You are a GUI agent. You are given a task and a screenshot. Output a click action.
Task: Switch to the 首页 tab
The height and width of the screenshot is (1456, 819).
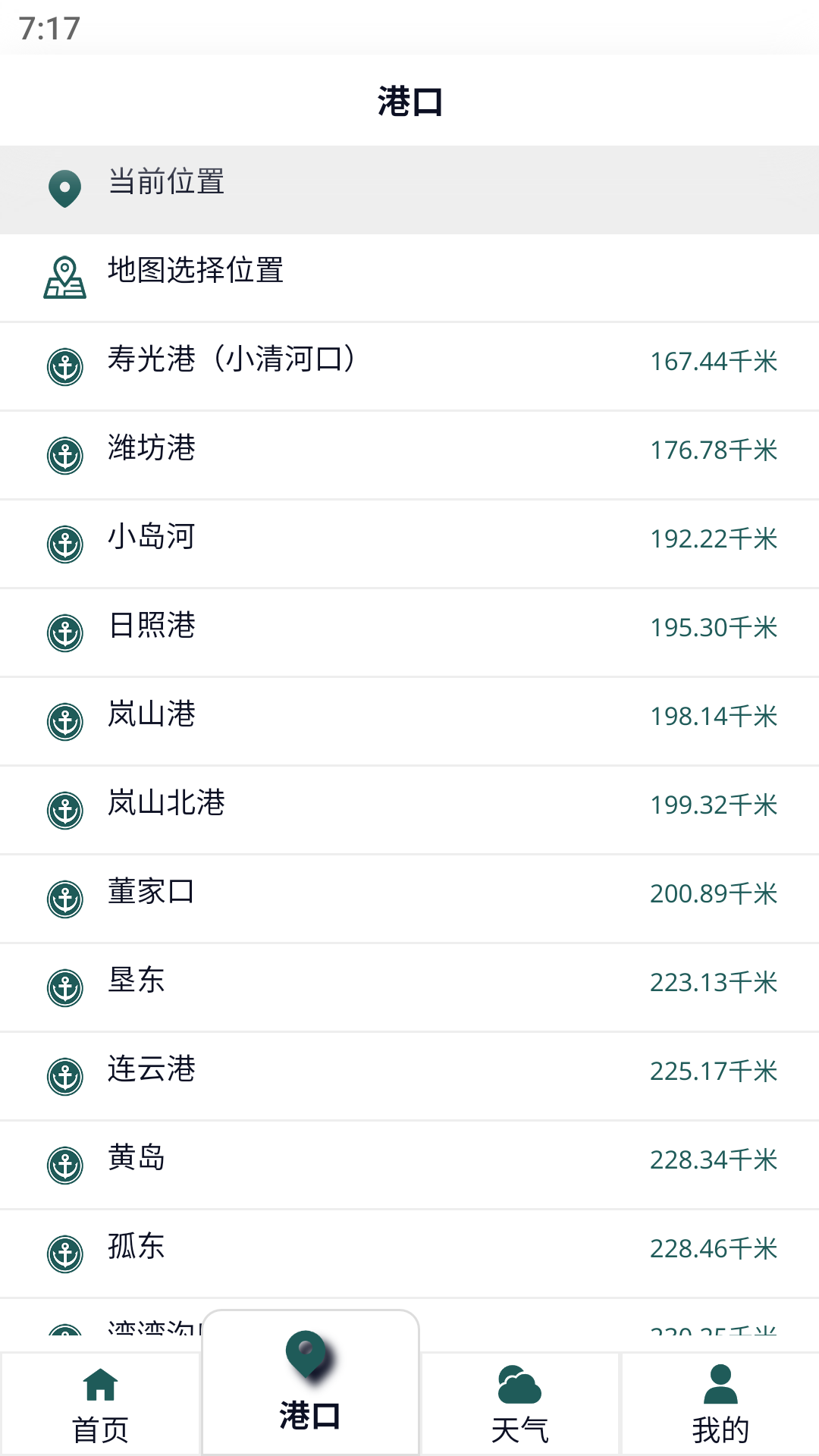pyautogui.click(x=100, y=1403)
